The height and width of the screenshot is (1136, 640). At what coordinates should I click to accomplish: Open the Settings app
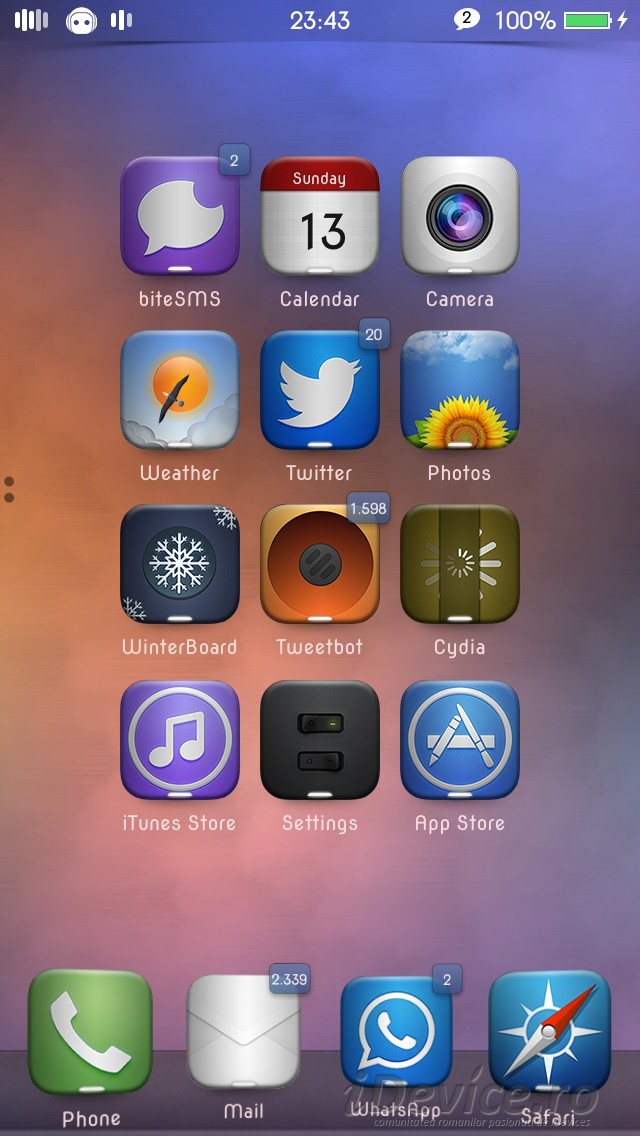pos(320,740)
